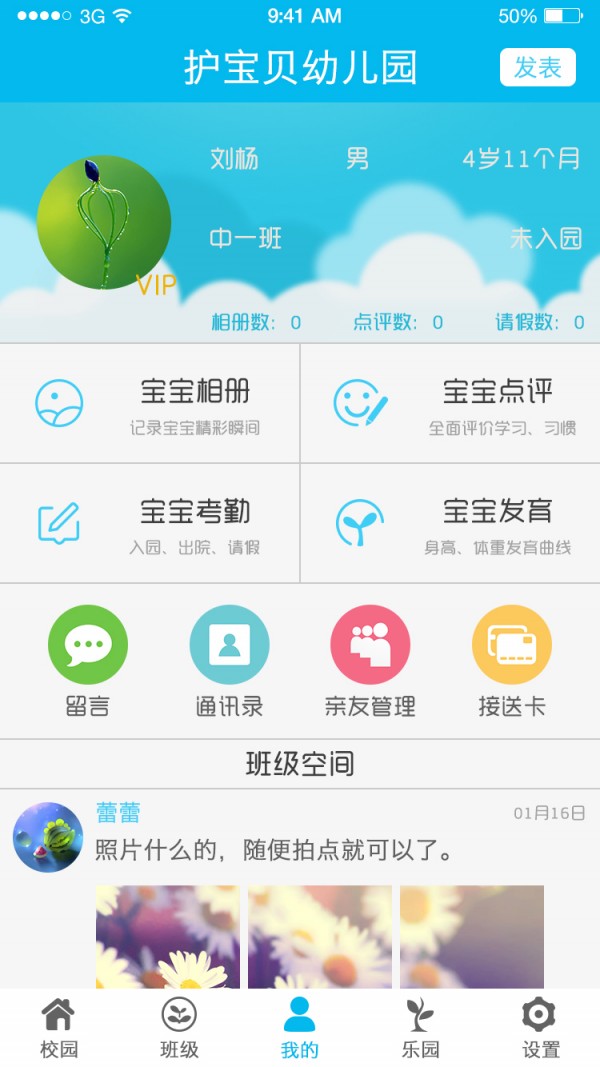Tap the 发表 publish button

(x=538, y=67)
